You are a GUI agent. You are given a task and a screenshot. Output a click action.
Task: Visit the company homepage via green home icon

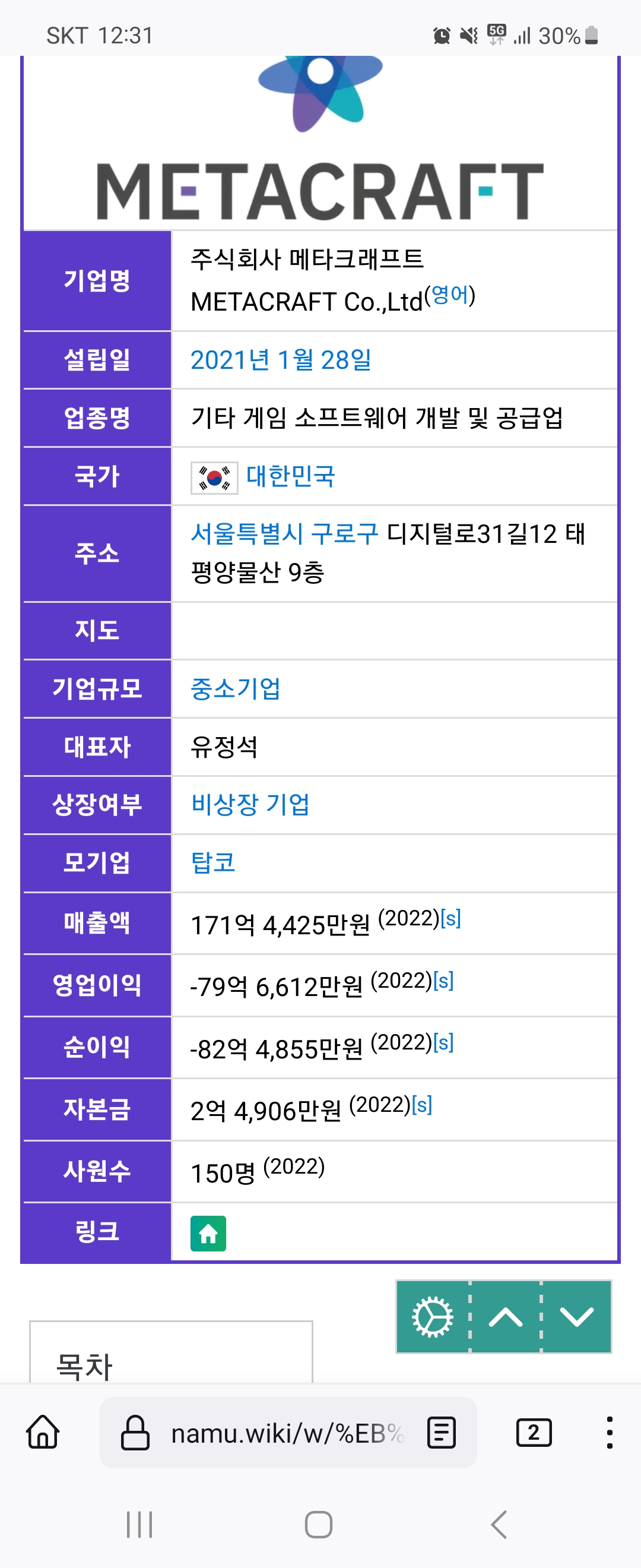click(208, 1233)
